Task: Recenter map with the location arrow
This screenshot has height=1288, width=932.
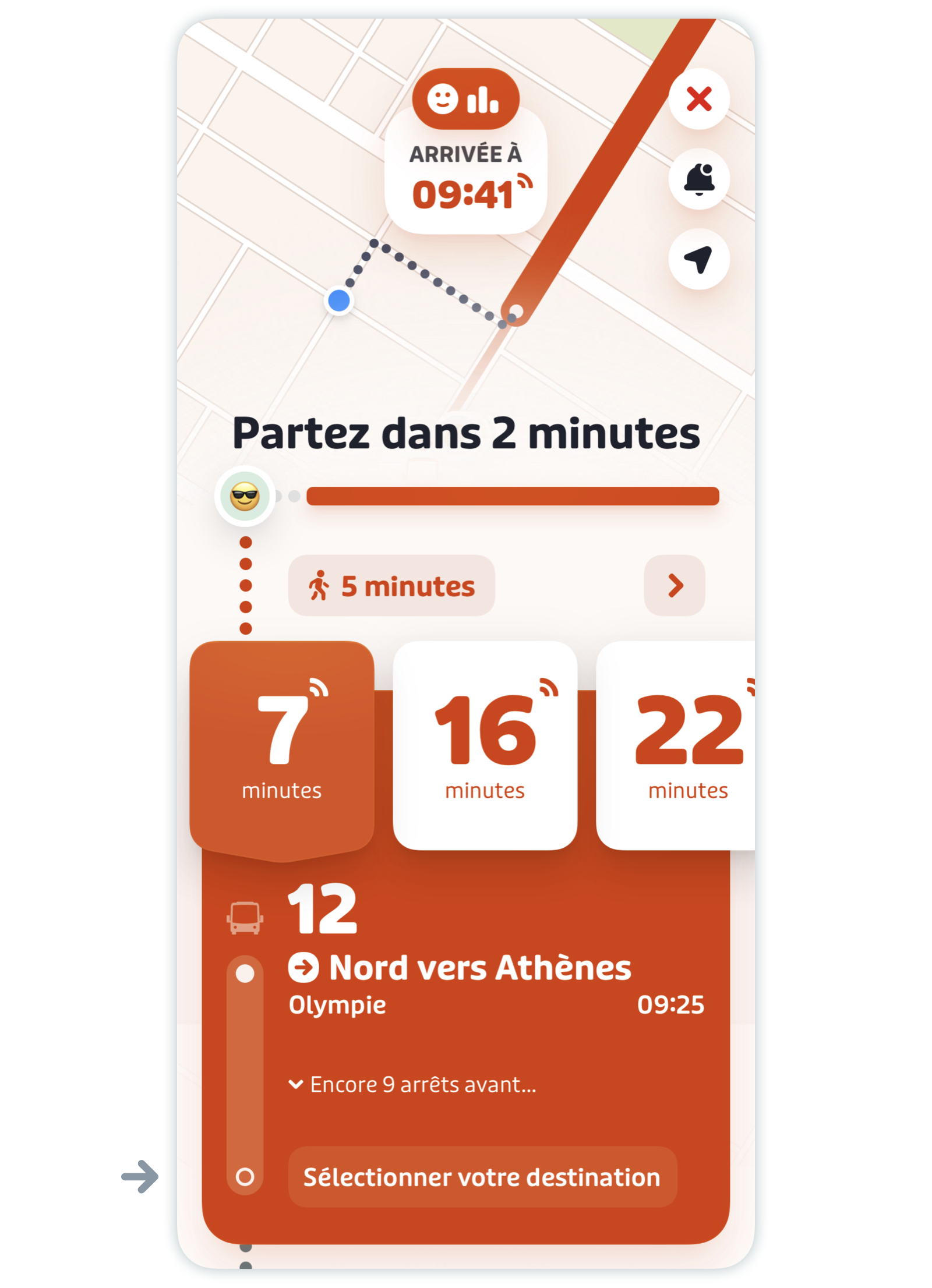Action: (x=698, y=259)
